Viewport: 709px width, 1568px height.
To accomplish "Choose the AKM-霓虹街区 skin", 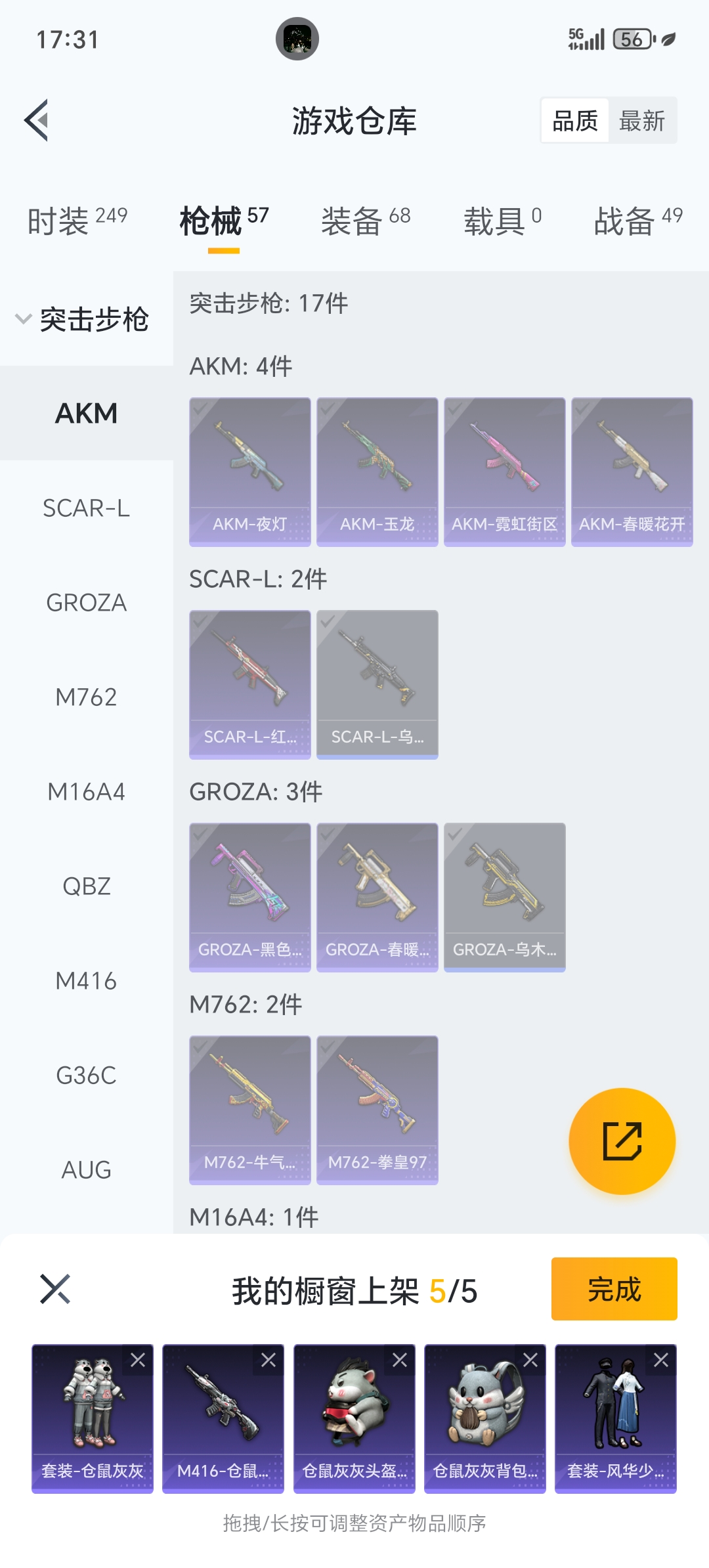I will (x=504, y=471).
